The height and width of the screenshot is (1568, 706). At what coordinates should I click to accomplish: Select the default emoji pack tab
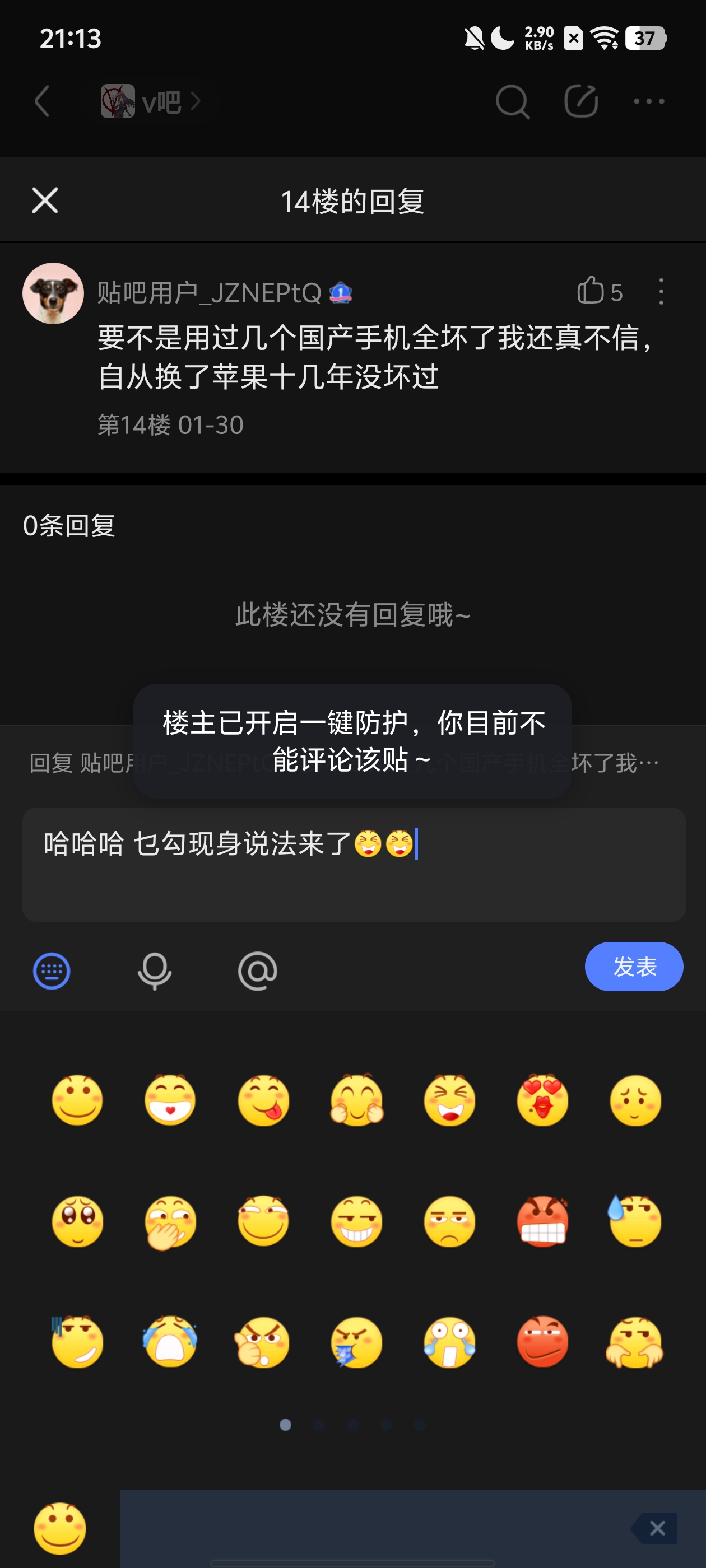[60, 1528]
